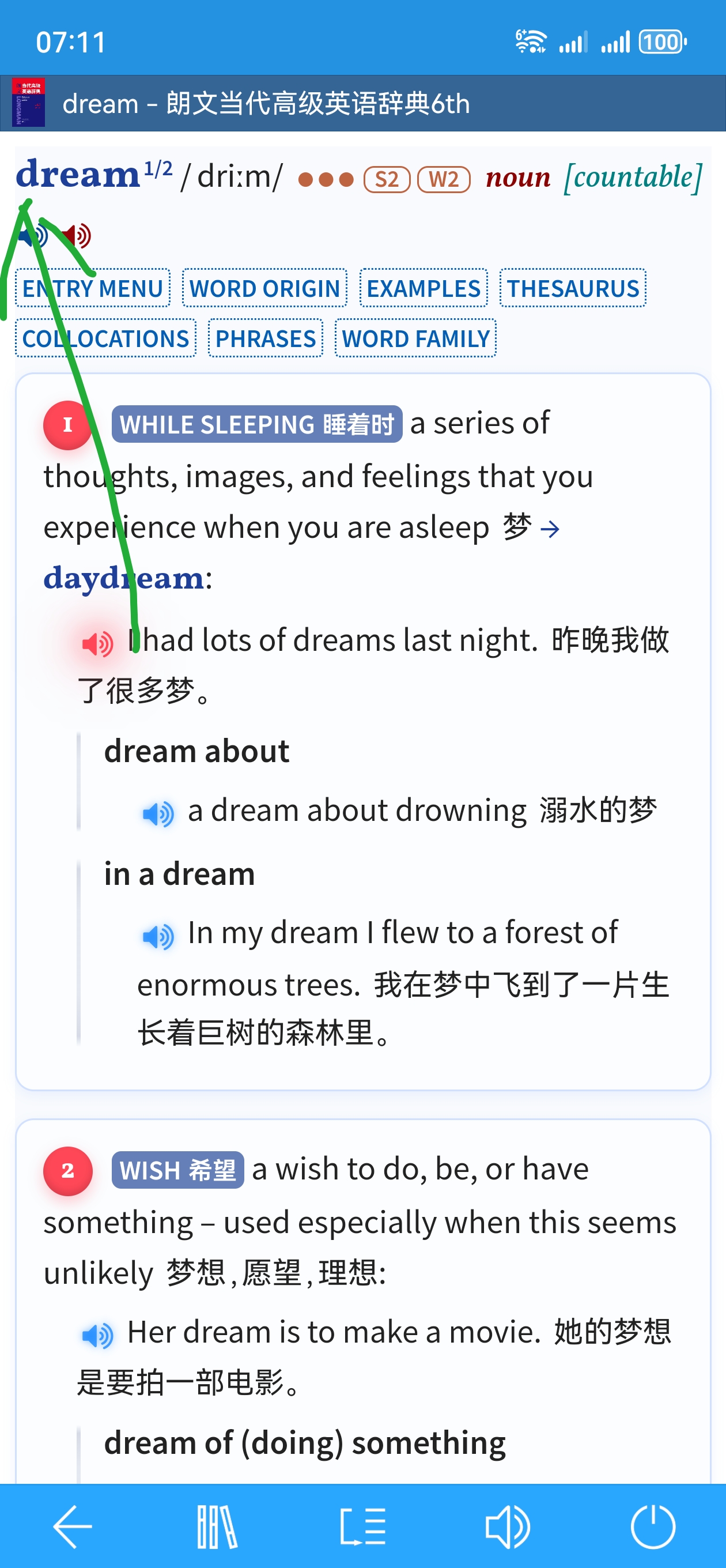This screenshot has height=1568, width=726.
Task: Play audio for "a dream about drowning"
Action: tap(158, 813)
